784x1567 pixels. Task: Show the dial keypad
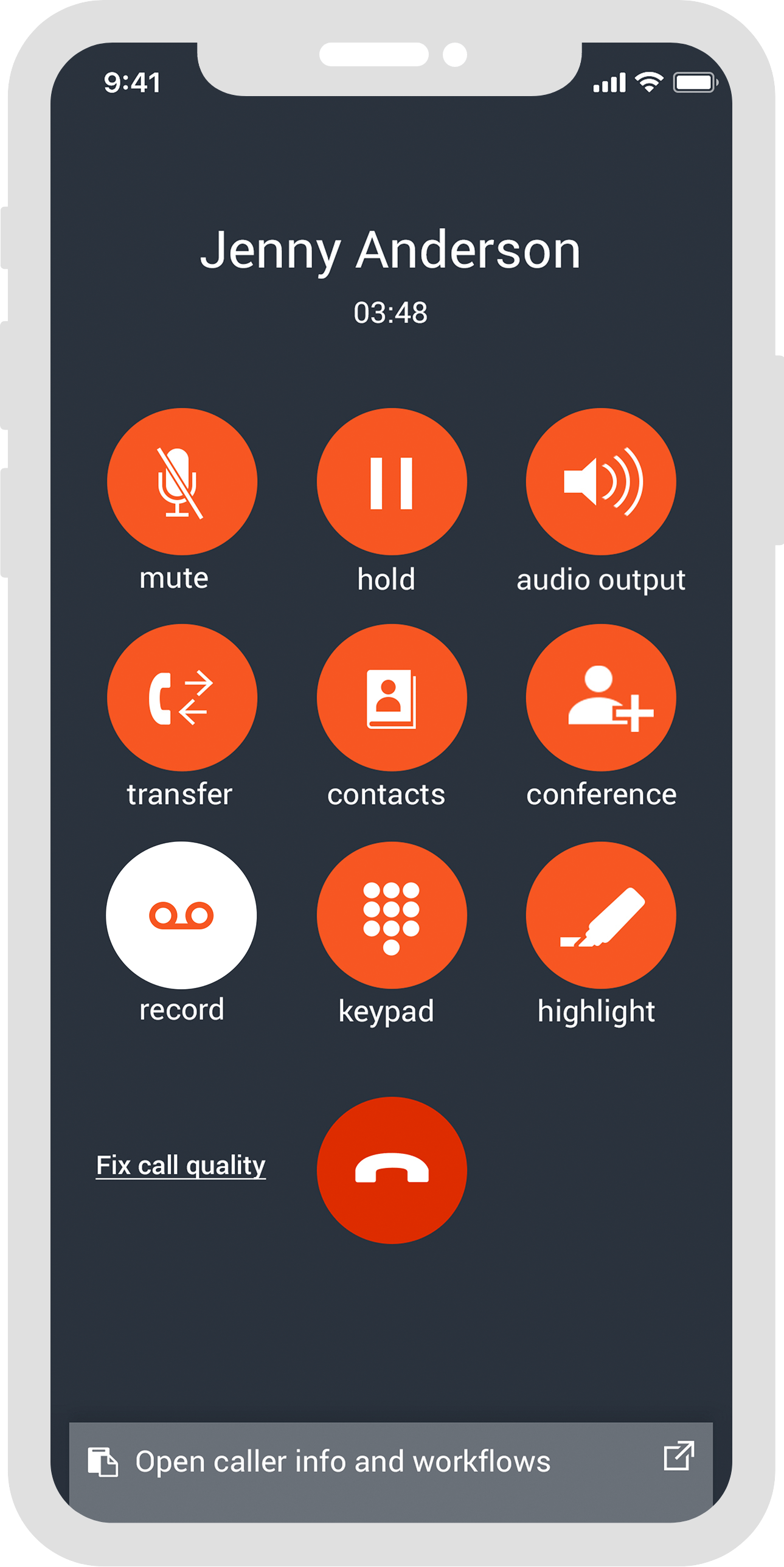[x=392, y=915]
